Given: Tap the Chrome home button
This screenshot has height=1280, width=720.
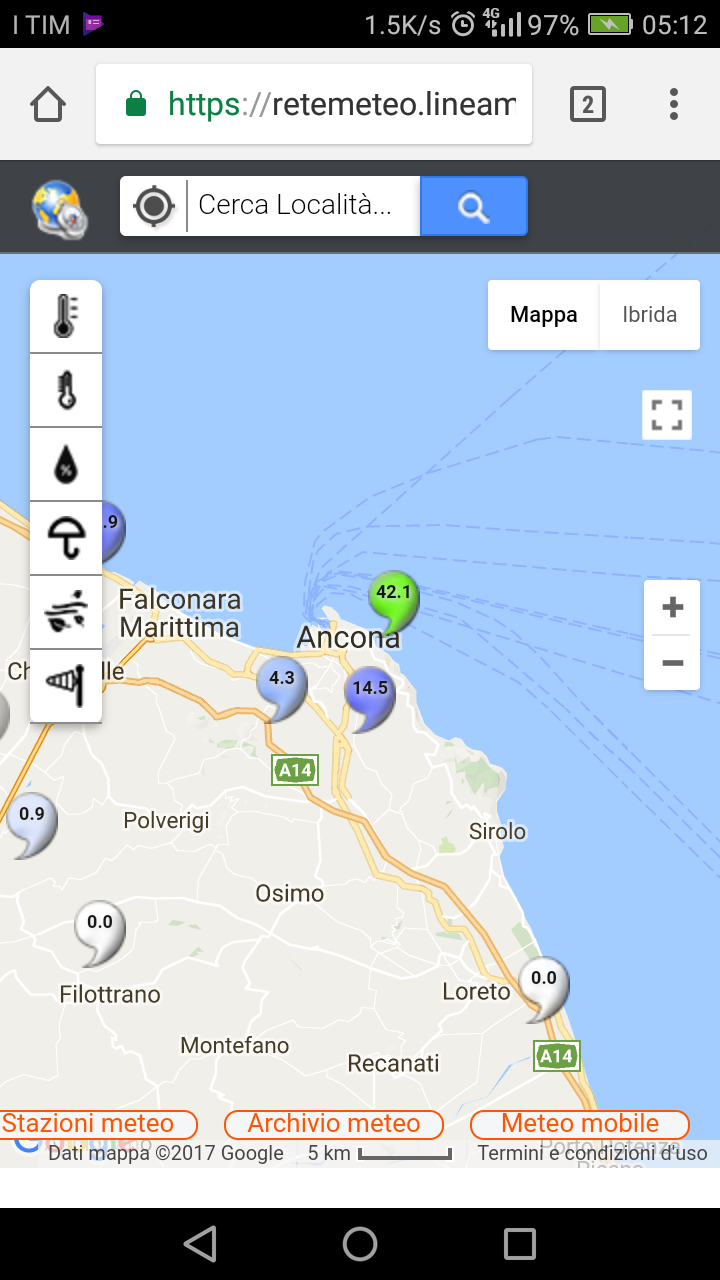Looking at the screenshot, I should click(x=48, y=104).
